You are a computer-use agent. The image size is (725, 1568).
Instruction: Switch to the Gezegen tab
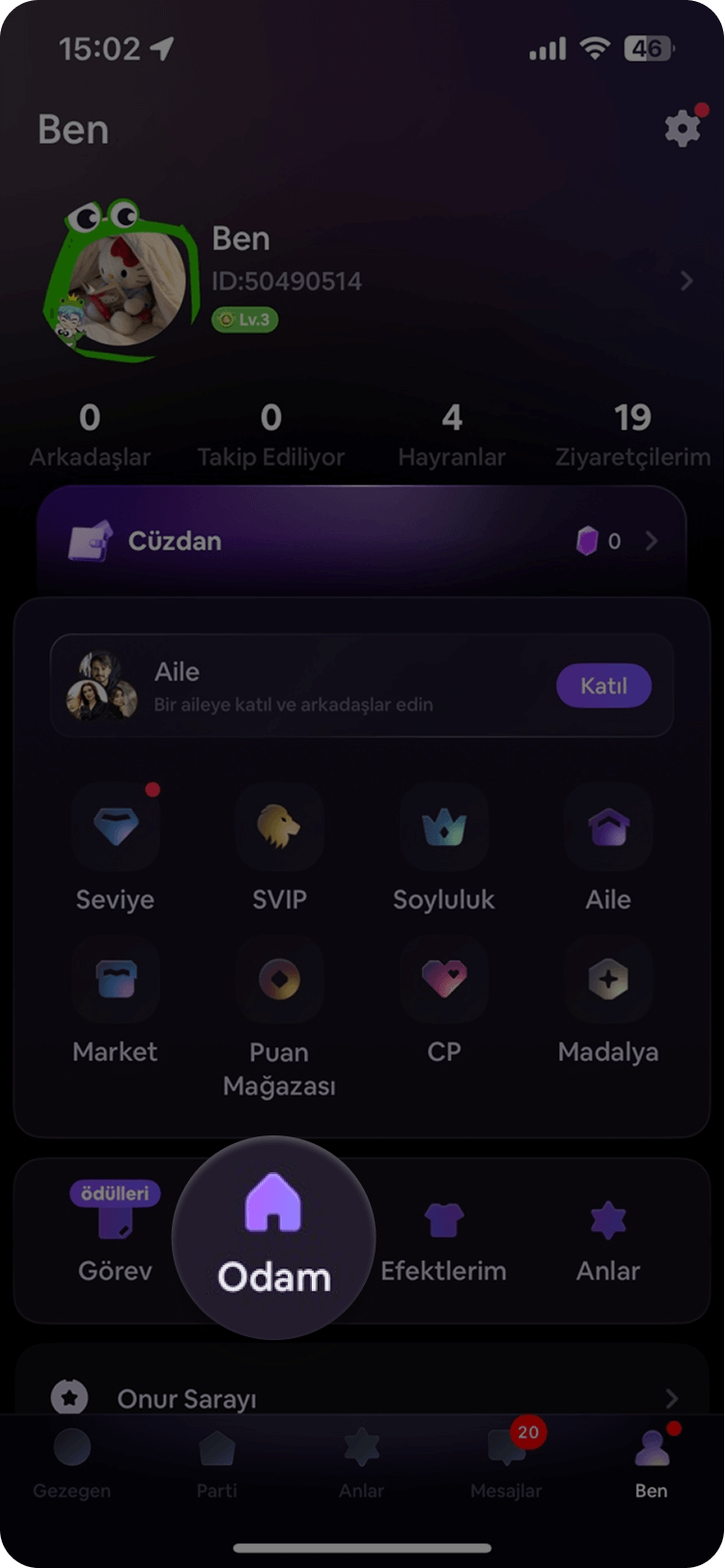pyautogui.click(x=71, y=1463)
